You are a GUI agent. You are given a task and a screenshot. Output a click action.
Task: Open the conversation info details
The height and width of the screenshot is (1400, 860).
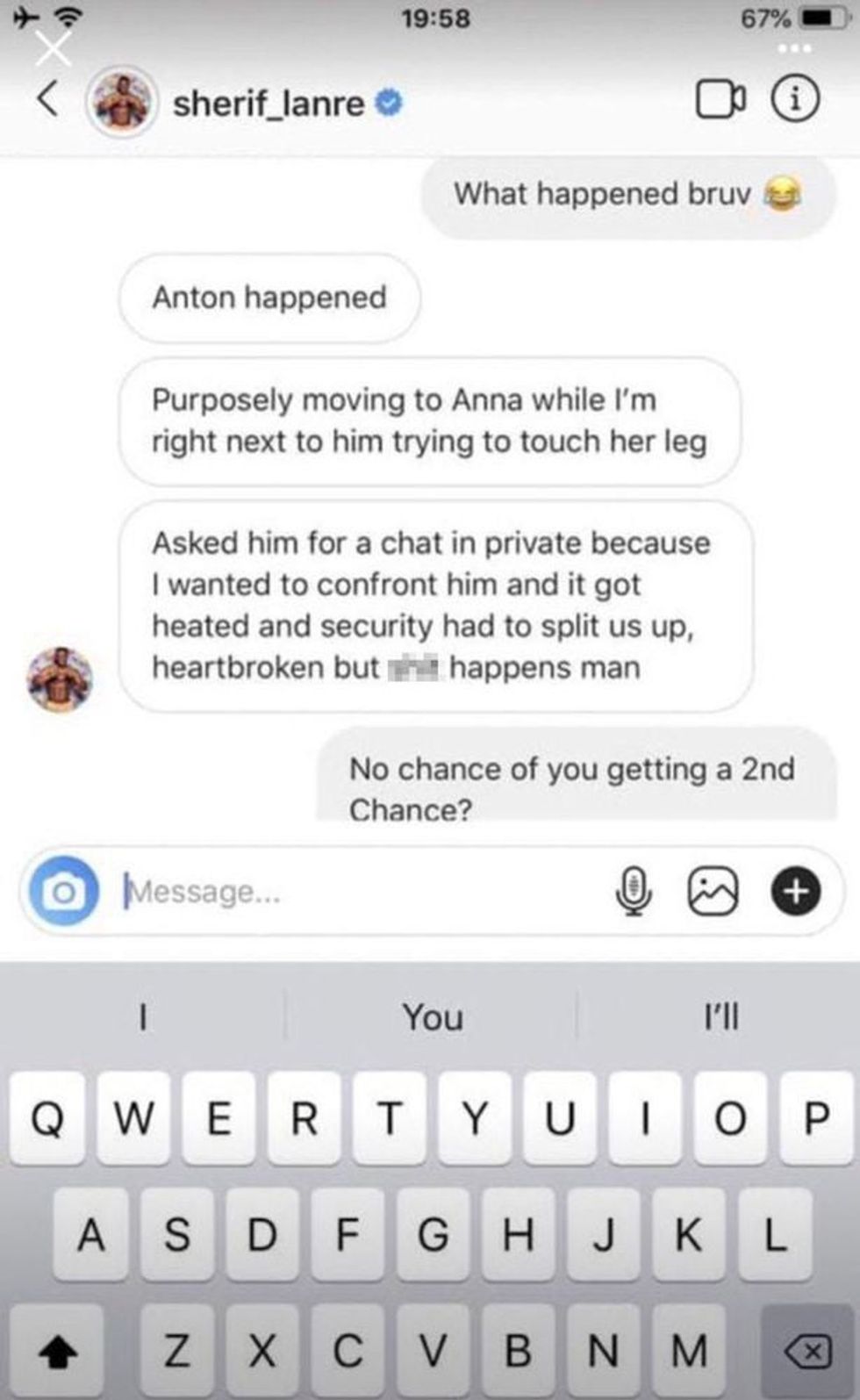795,99
